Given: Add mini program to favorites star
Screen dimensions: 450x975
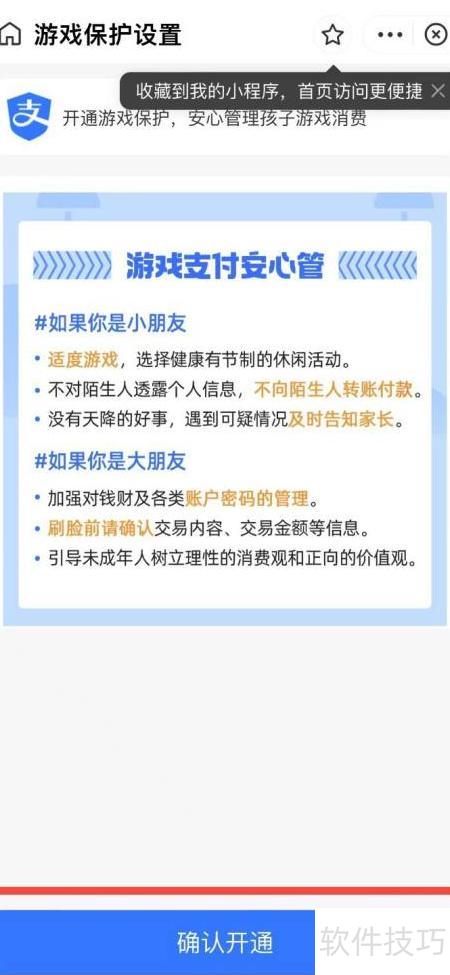Looking at the screenshot, I should [333, 35].
